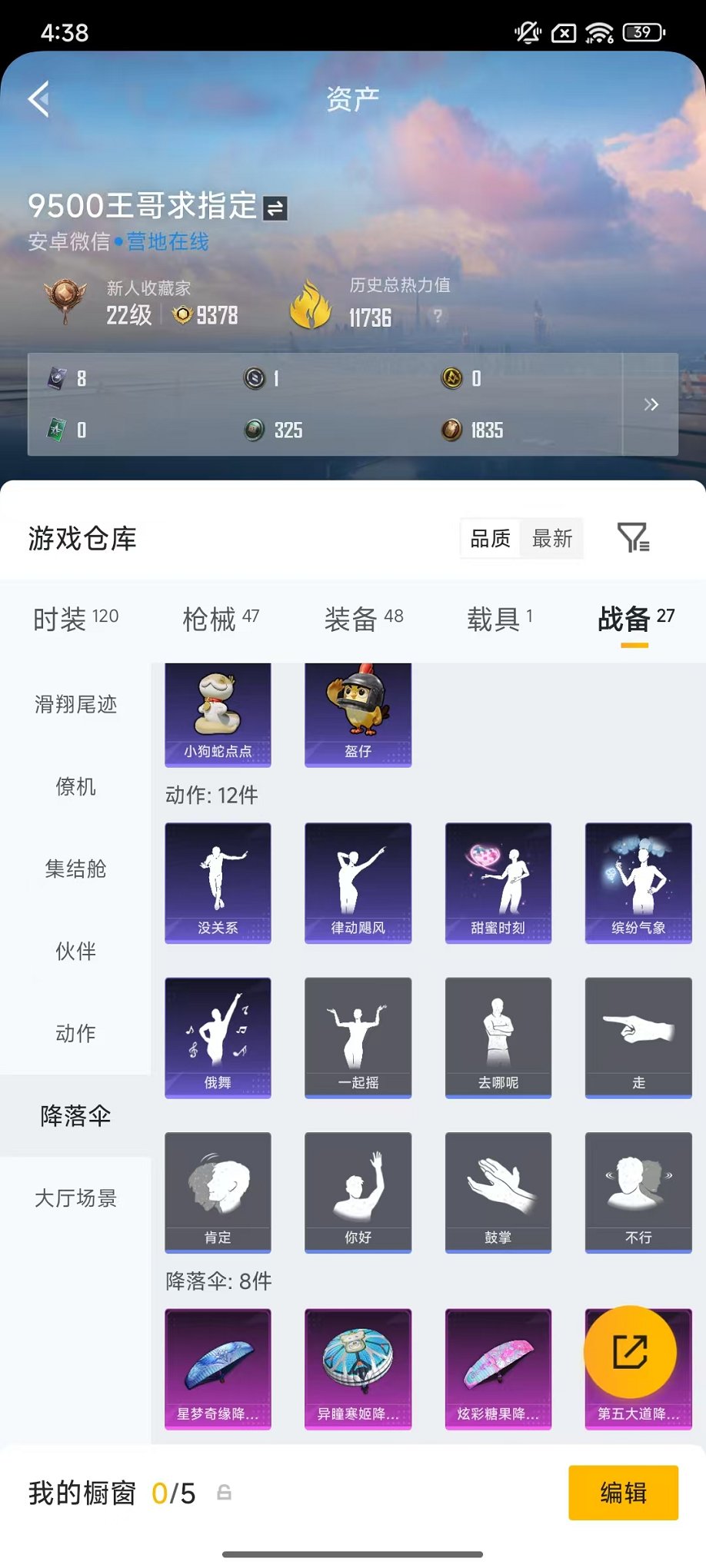Sort the warehouse by 最新
Screen dimensions: 706x1568
tap(552, 539)
